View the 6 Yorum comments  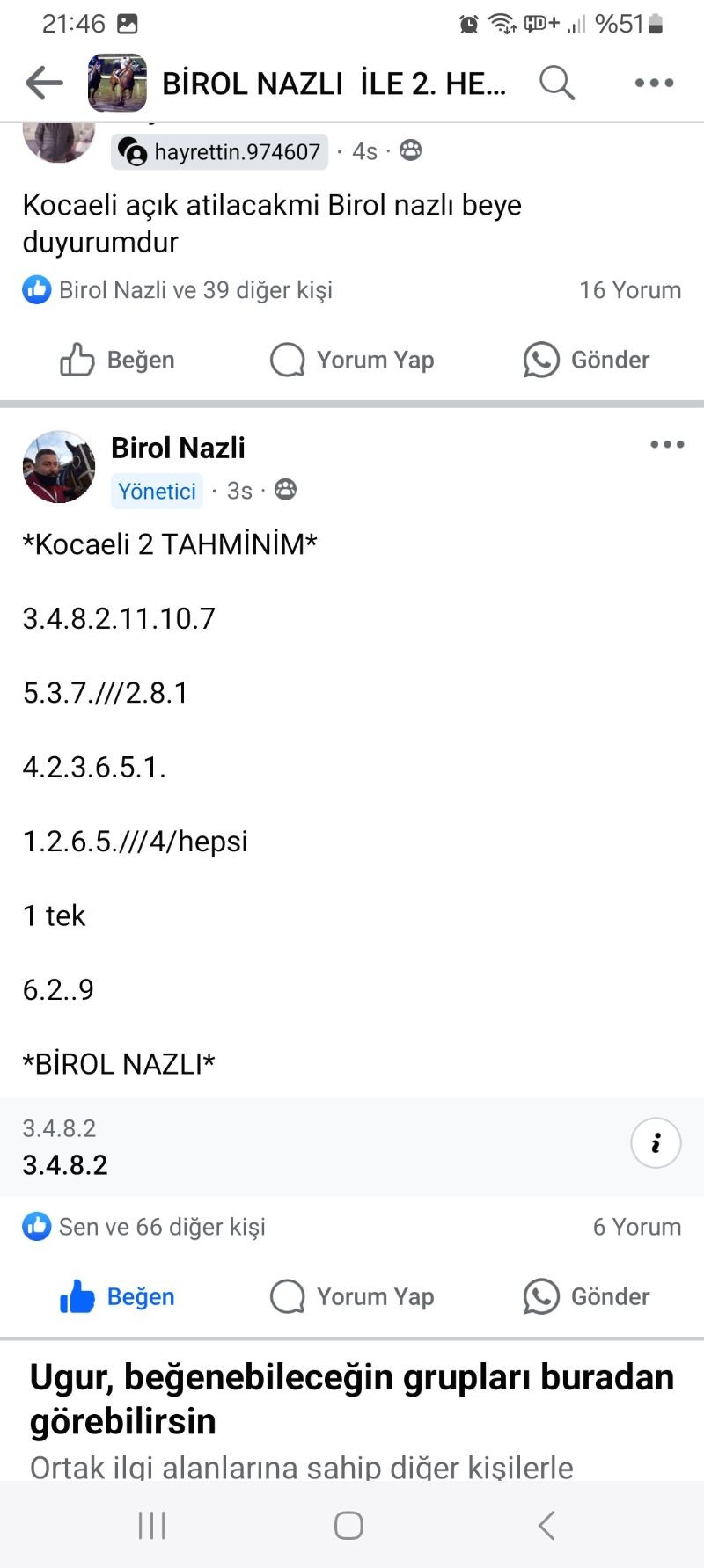point(636,1227)
